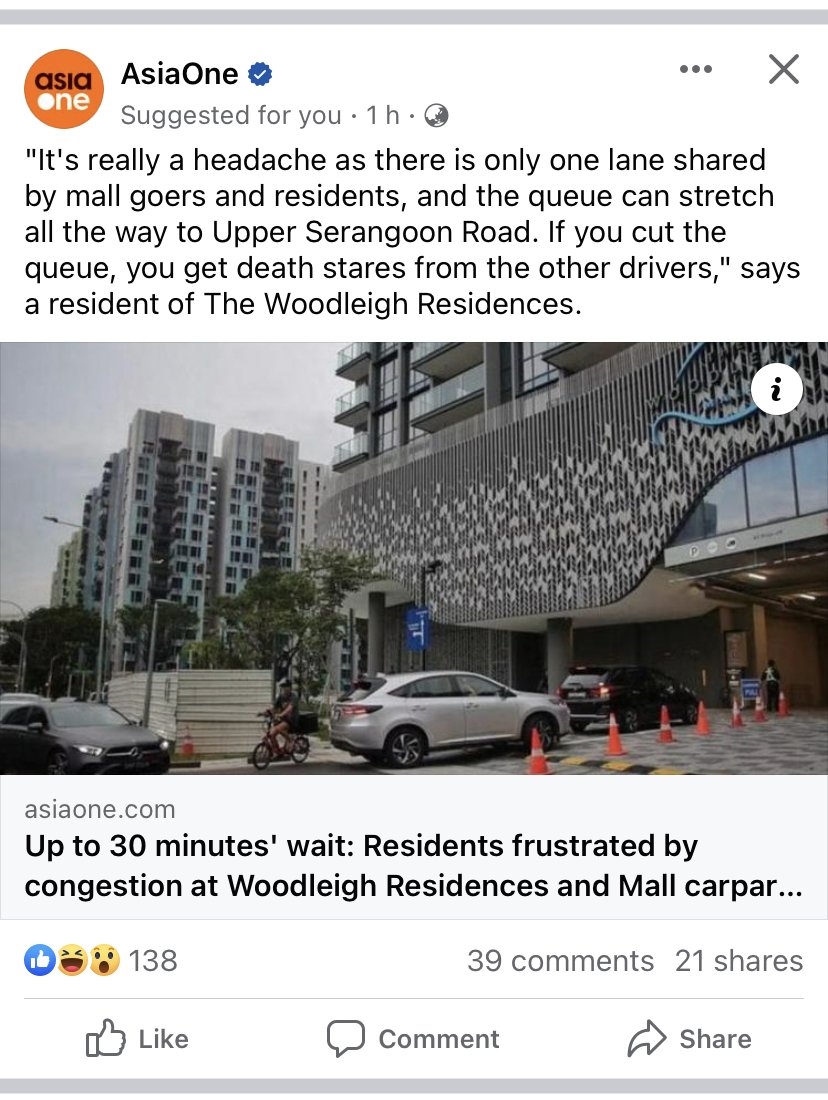Tap the info icon on article image
The height and width of the screenshot is (1100, 828).
776,390
